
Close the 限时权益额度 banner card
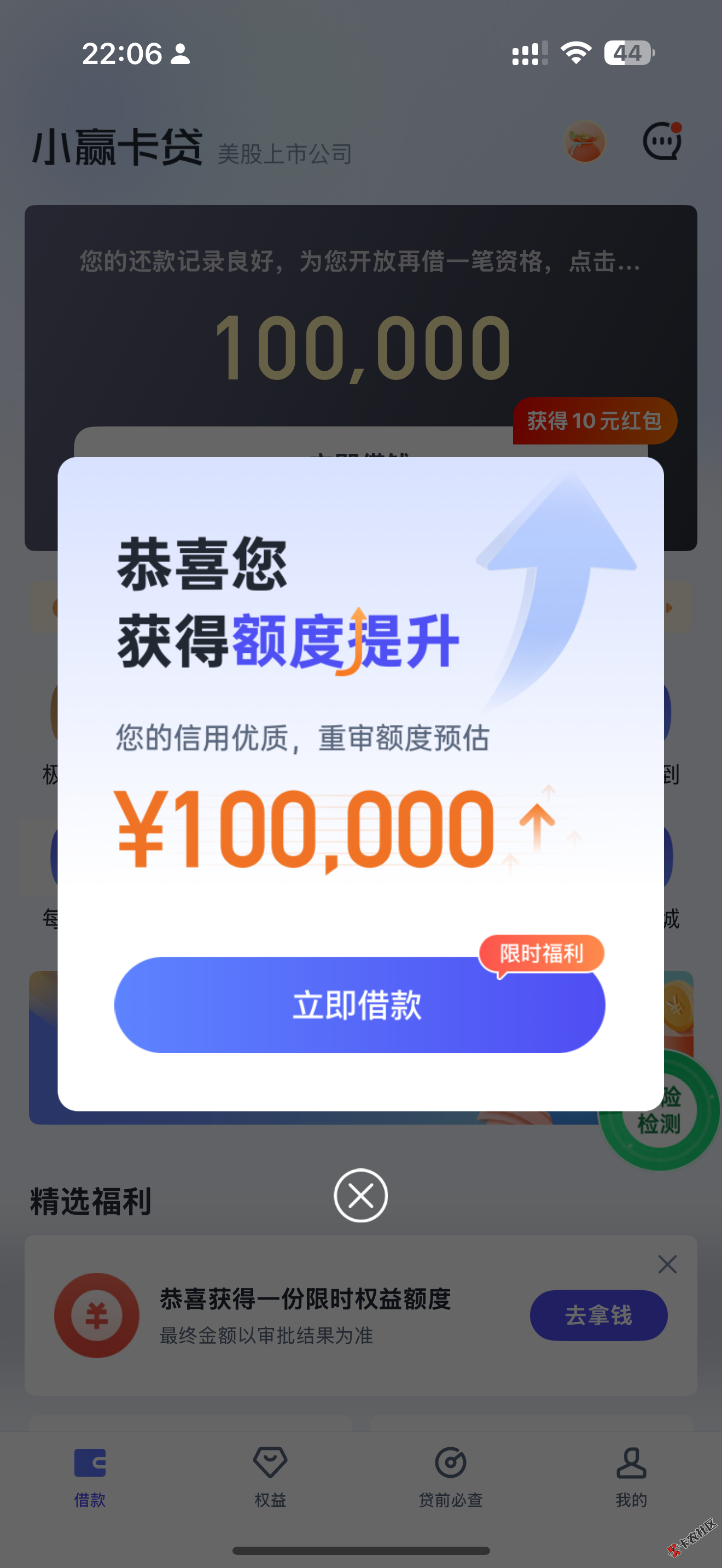coord(667,1264)
